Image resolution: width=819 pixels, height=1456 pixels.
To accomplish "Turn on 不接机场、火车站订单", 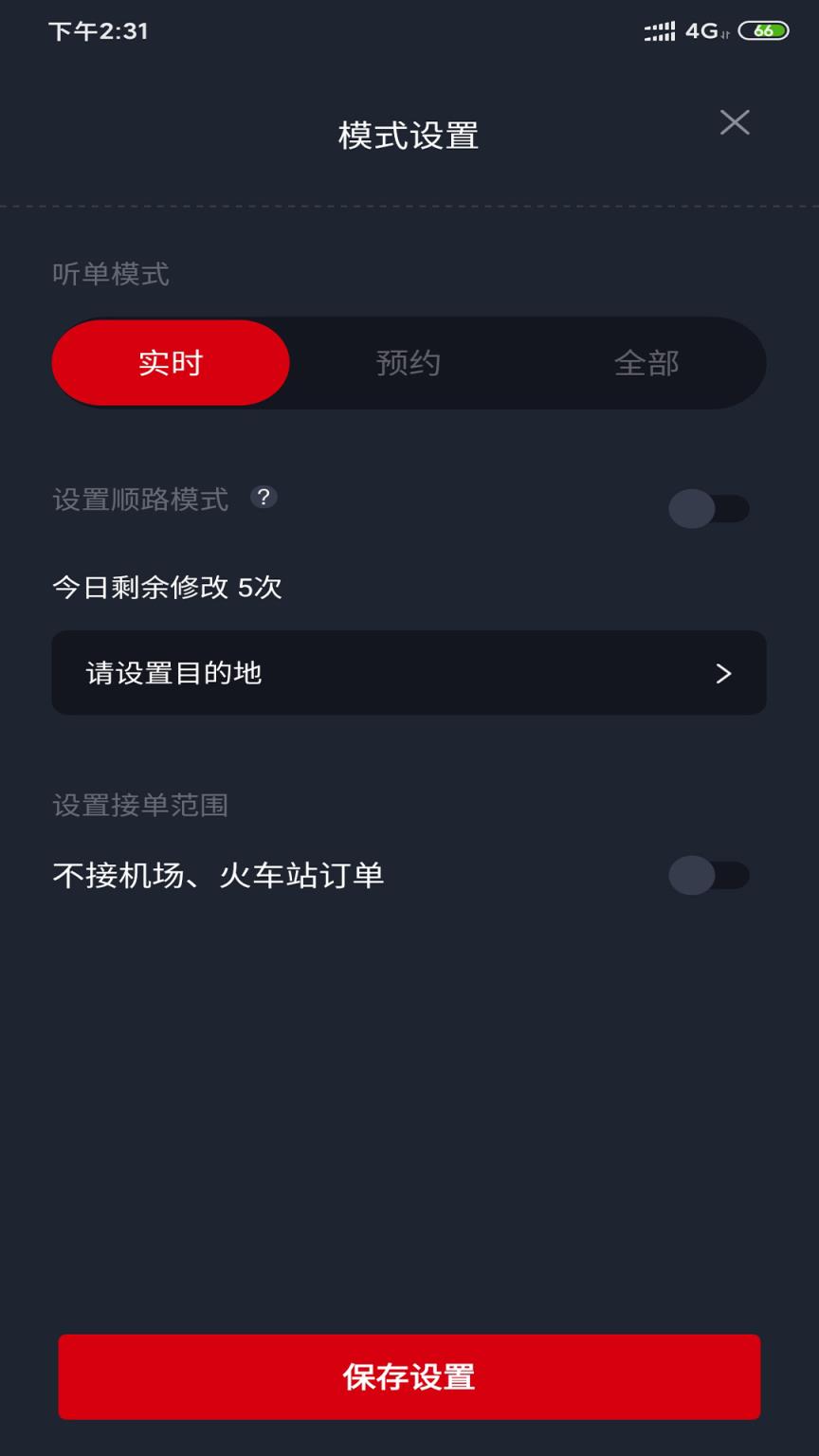I will (709, 875).
